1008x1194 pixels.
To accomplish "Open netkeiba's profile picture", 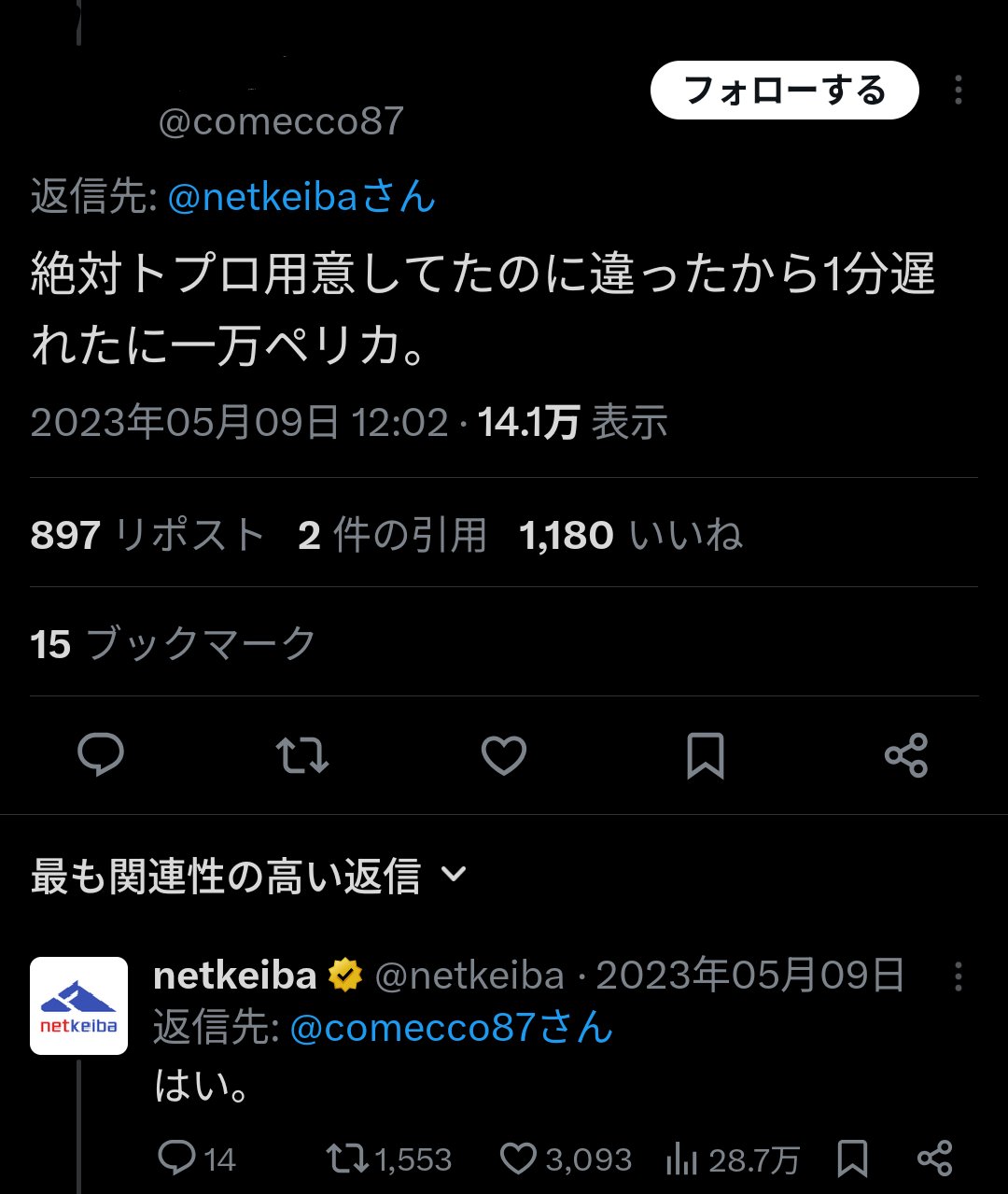I will point(79,1005).
